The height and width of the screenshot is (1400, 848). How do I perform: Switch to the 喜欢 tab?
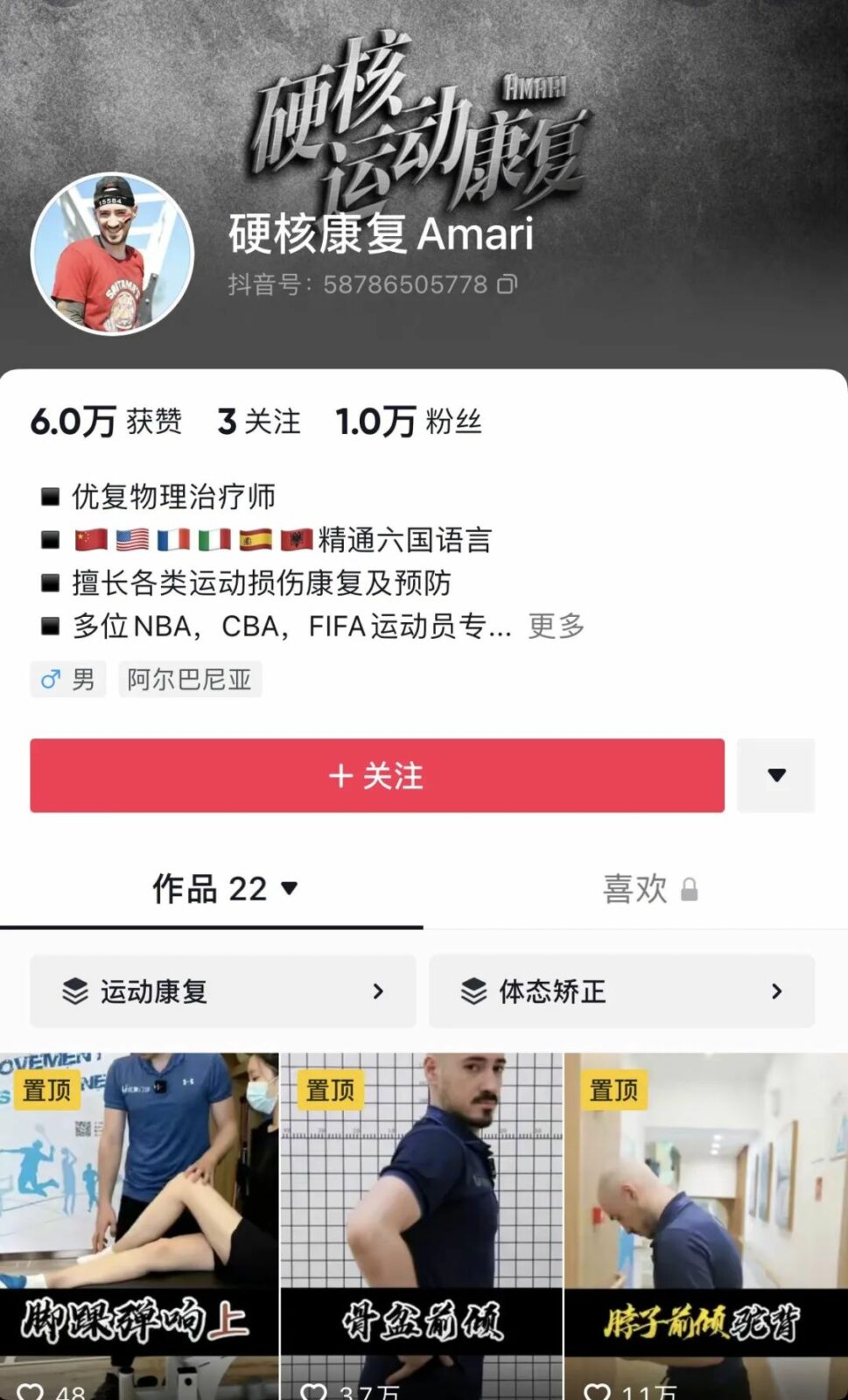click(x=648, y=889)
